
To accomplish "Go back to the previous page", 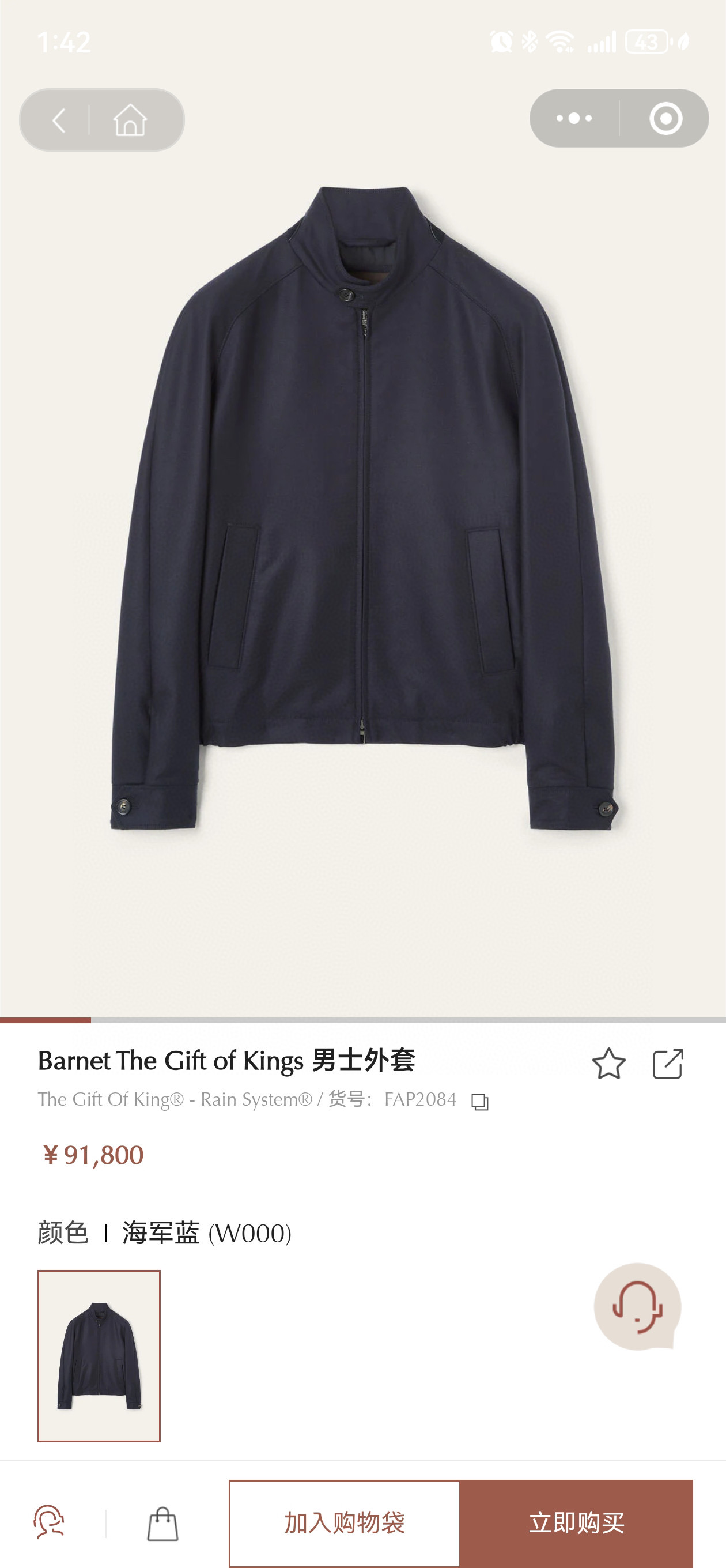I will 58,120.
